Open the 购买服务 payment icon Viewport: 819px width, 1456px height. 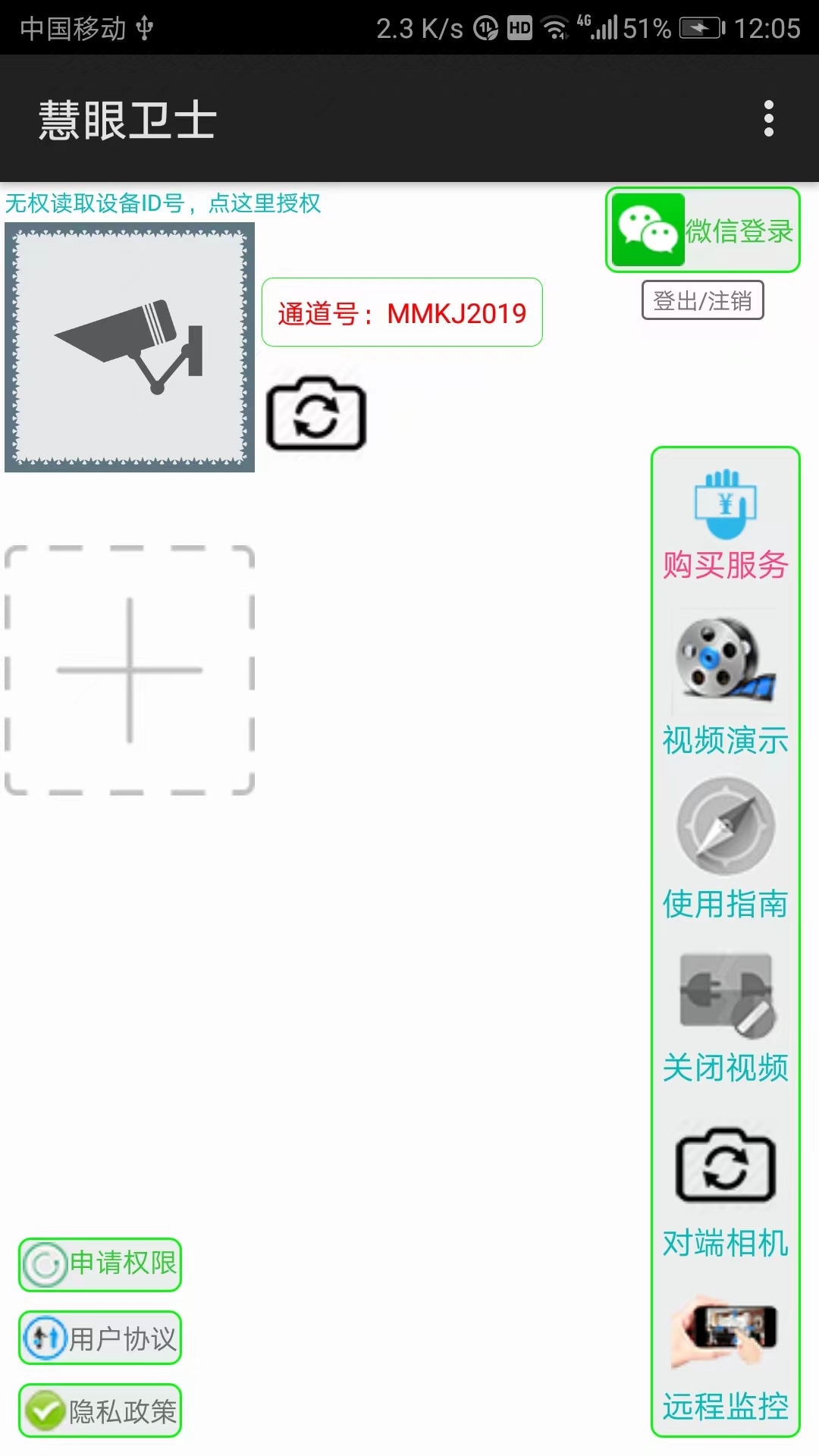tap(724, 504)
